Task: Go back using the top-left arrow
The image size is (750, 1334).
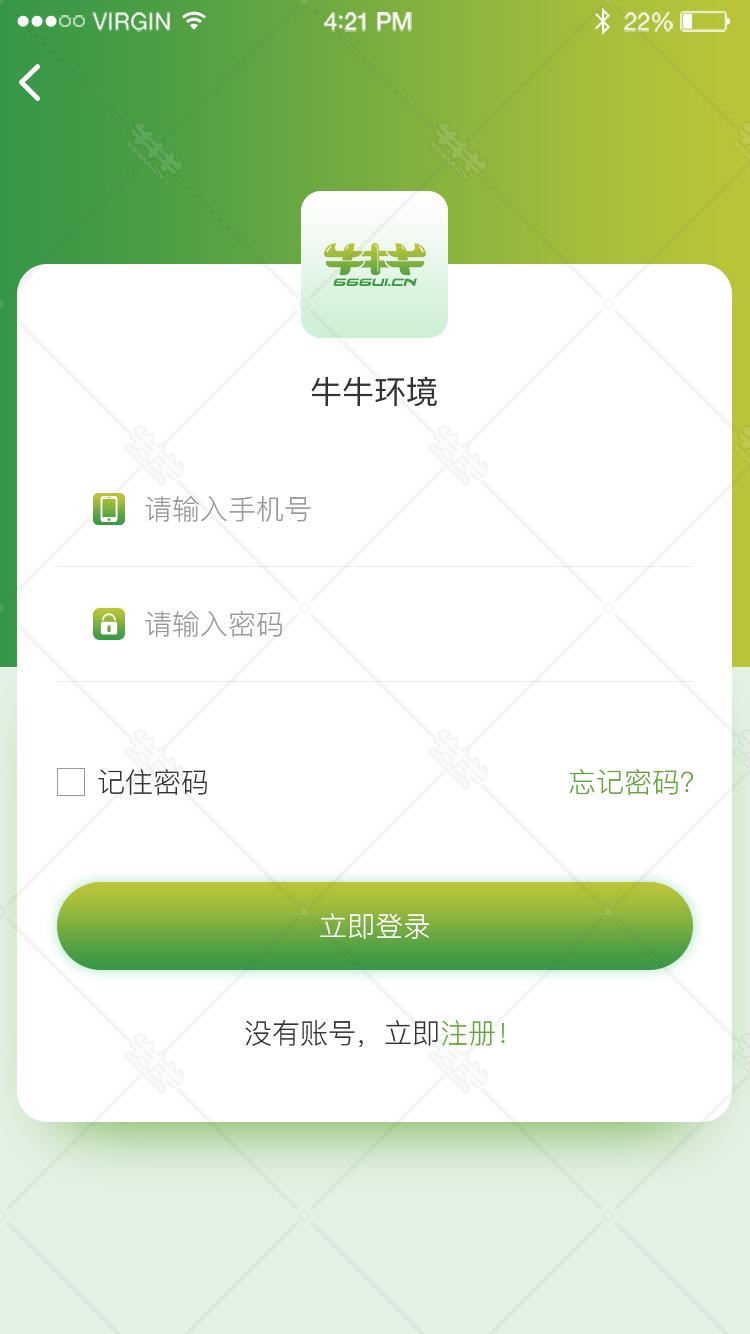Action: [31, 83]
